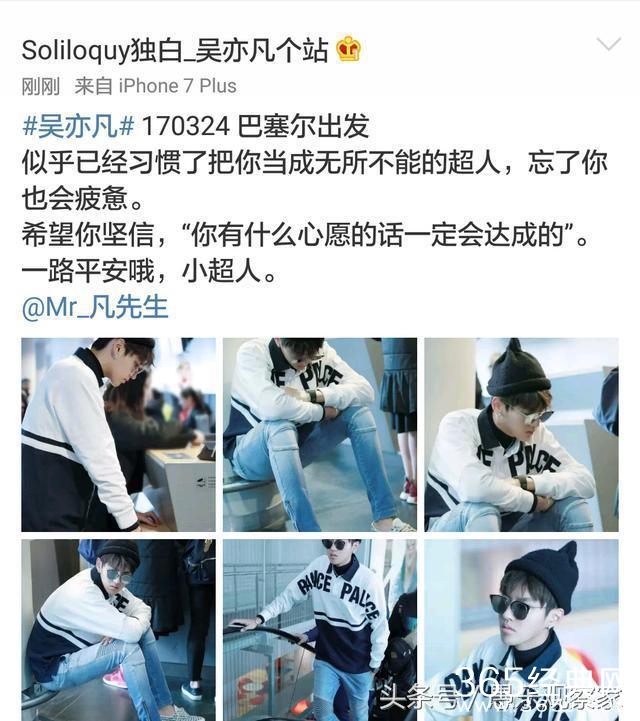
Task: View fifth photo, walking with luggage cart
Action: click(x=320, y=630)
